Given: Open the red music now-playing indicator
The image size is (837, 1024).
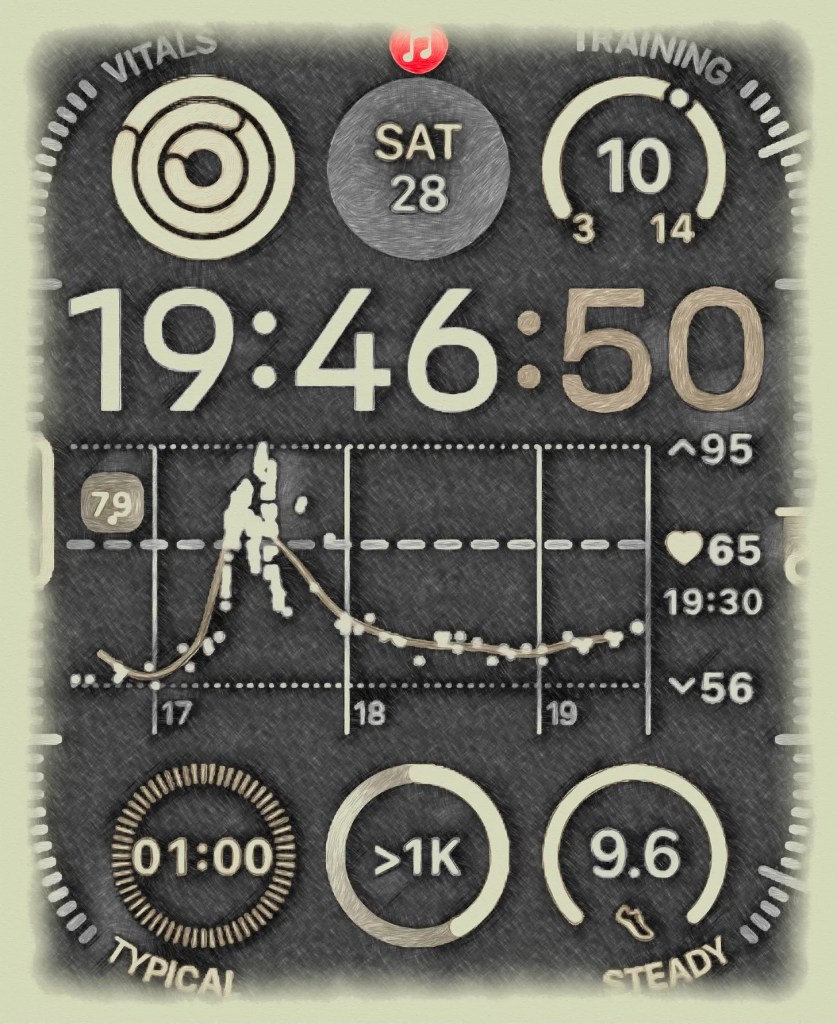Looking at the screenshot, I should tap(418, 45).
